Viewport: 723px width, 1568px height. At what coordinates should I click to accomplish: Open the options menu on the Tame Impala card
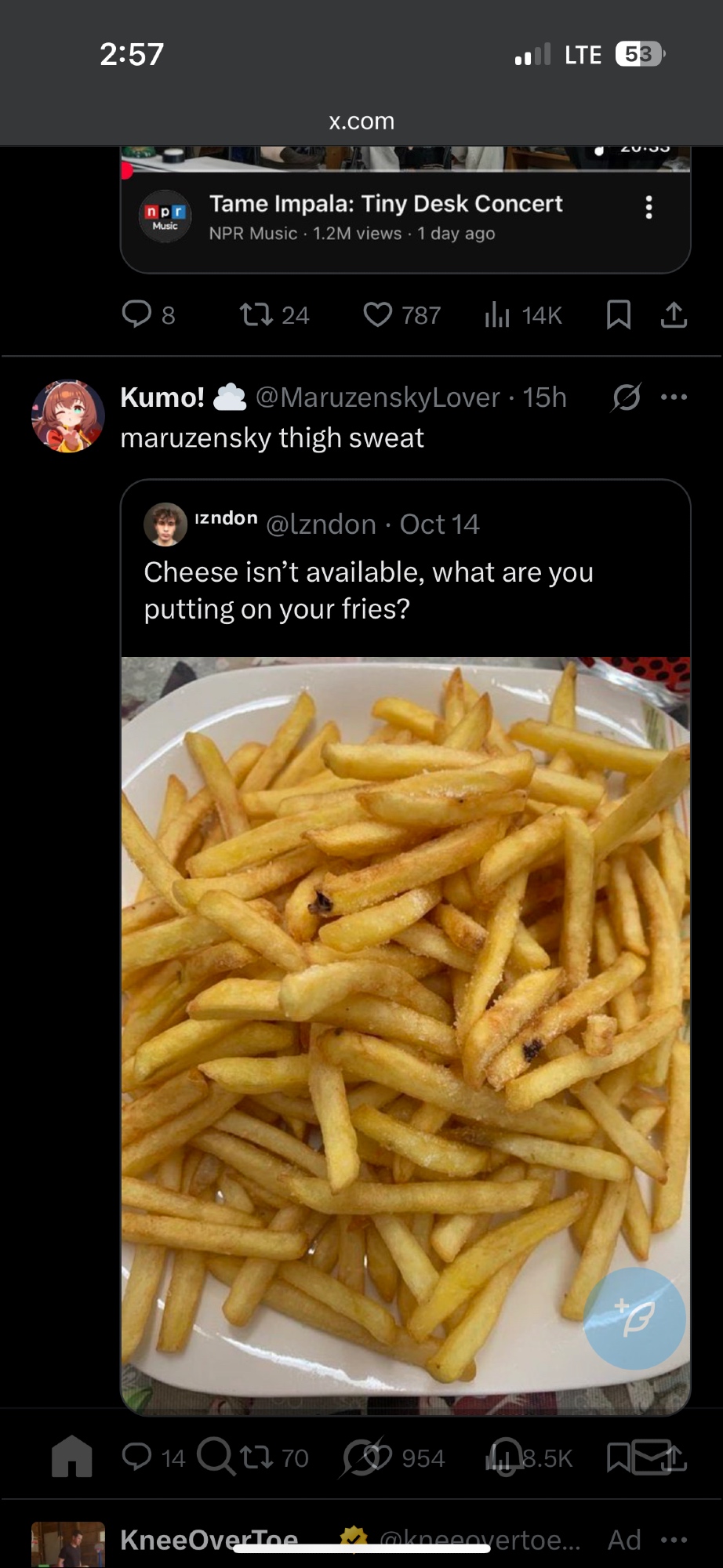649,208
